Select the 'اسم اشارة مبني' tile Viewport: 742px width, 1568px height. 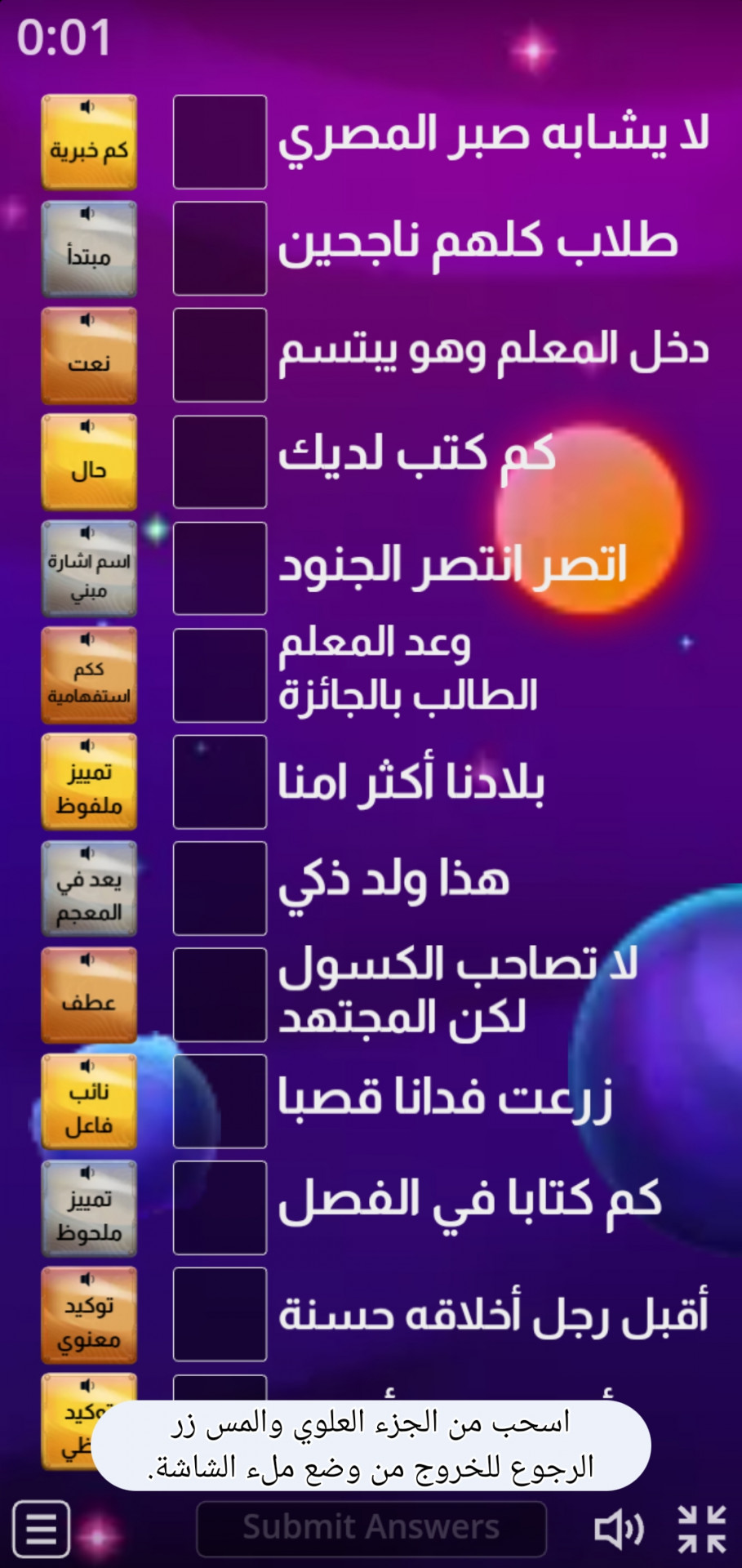[89, 569]
